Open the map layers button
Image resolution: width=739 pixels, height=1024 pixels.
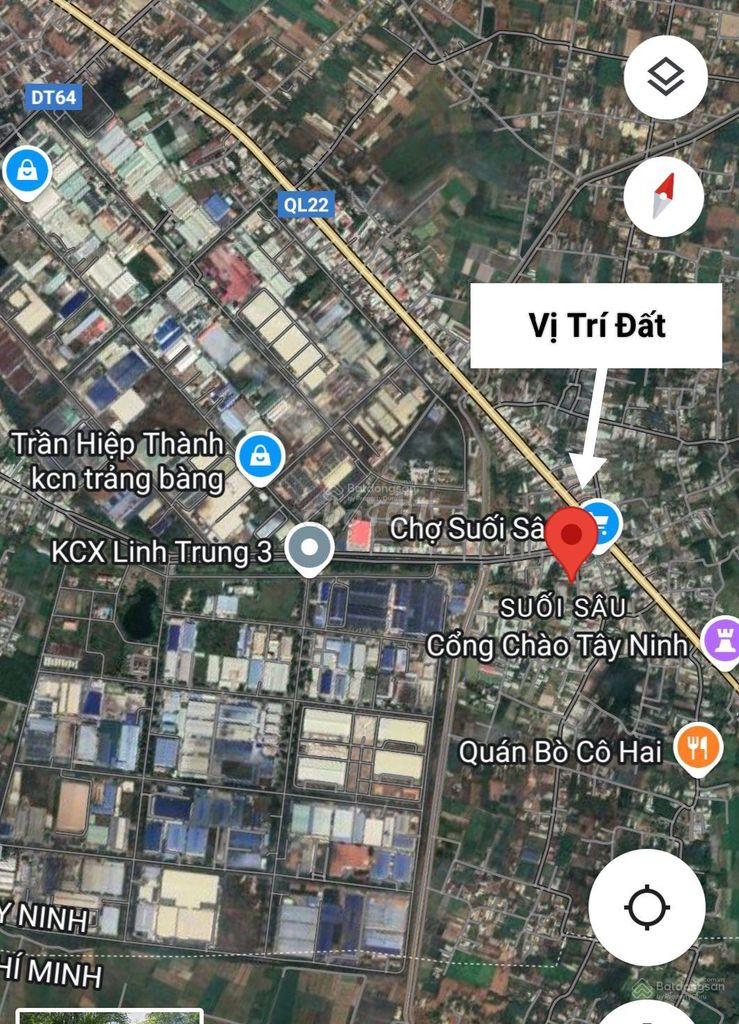tap(665, 77)
